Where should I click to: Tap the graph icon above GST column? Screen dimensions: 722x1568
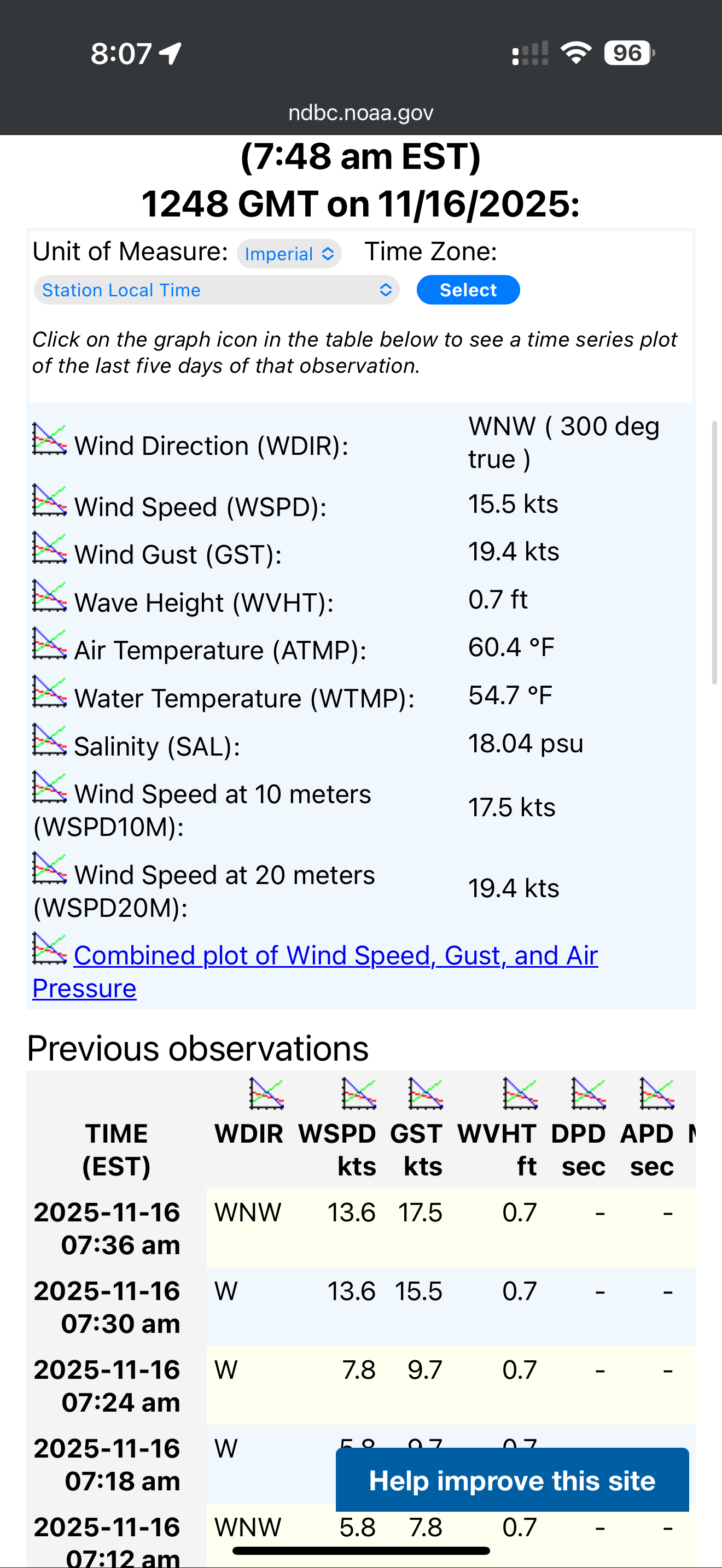pyautogui.click(x=426, y=1093)
